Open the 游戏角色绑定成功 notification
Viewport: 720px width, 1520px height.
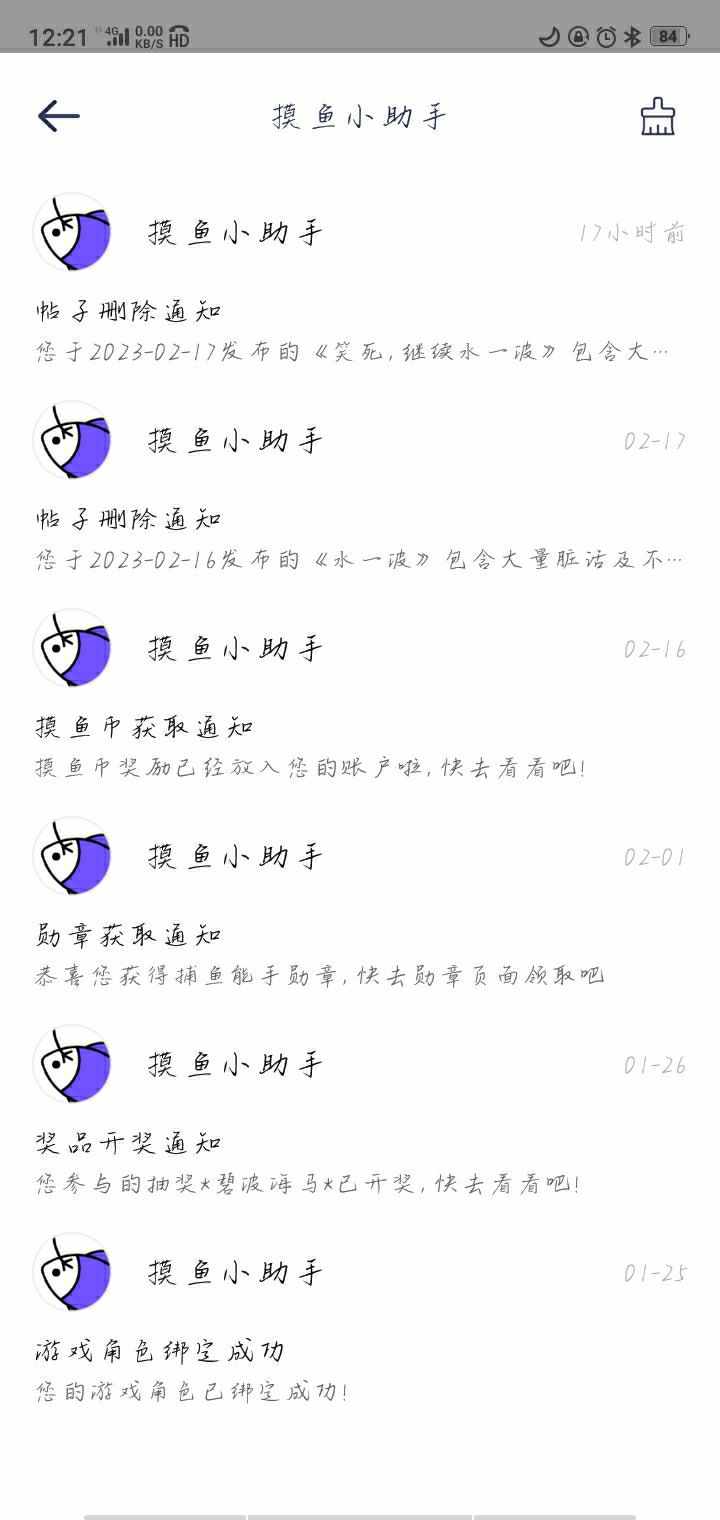coord(360,1322)
